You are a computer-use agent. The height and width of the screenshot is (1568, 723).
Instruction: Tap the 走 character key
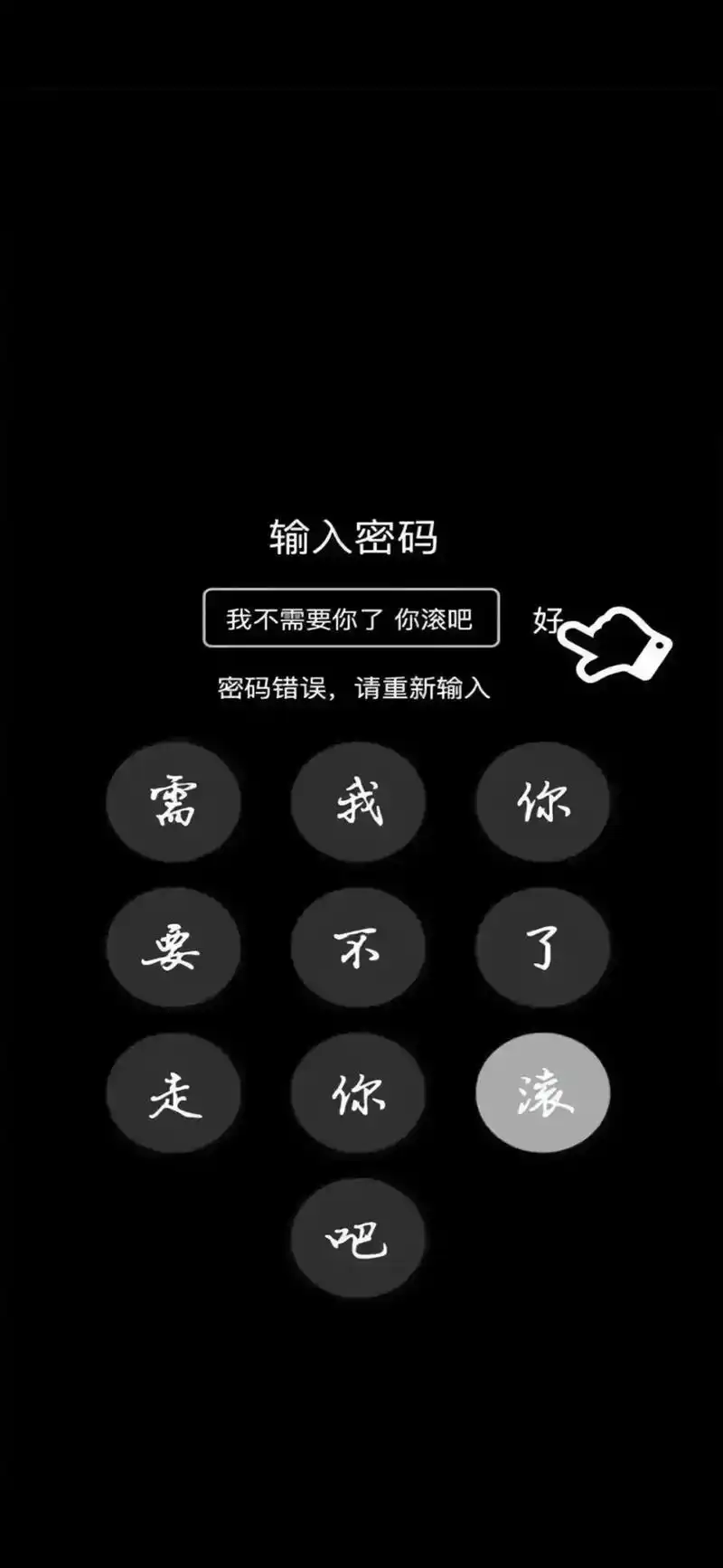coord(174,1092)
